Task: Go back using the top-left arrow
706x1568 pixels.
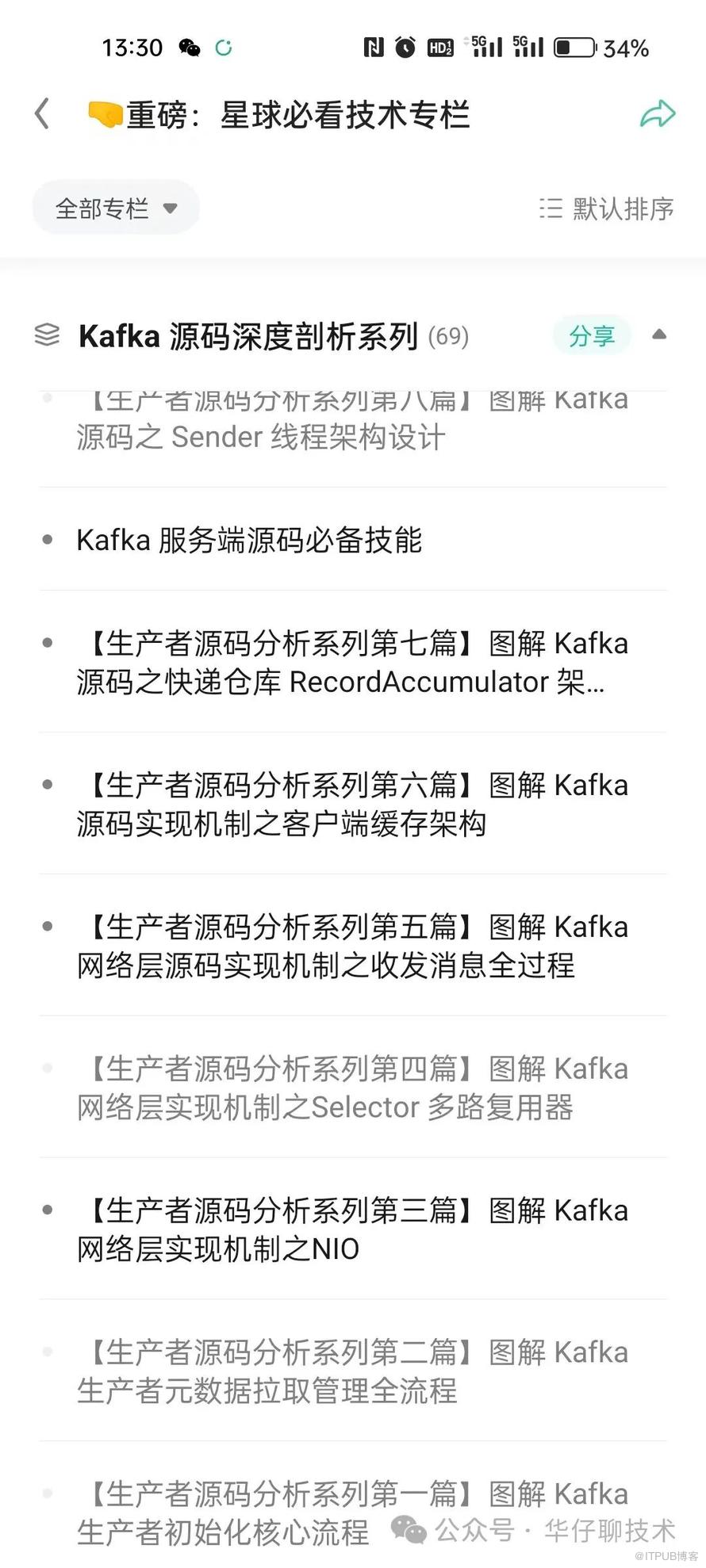Action: (43, 114)
